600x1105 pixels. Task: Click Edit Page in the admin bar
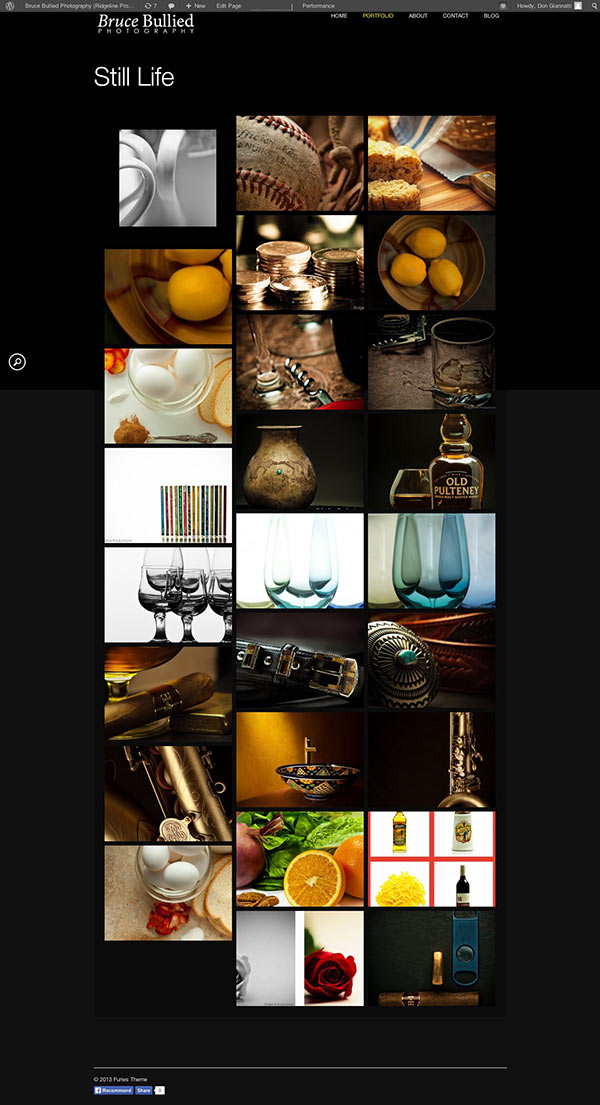tap(228, 6)
